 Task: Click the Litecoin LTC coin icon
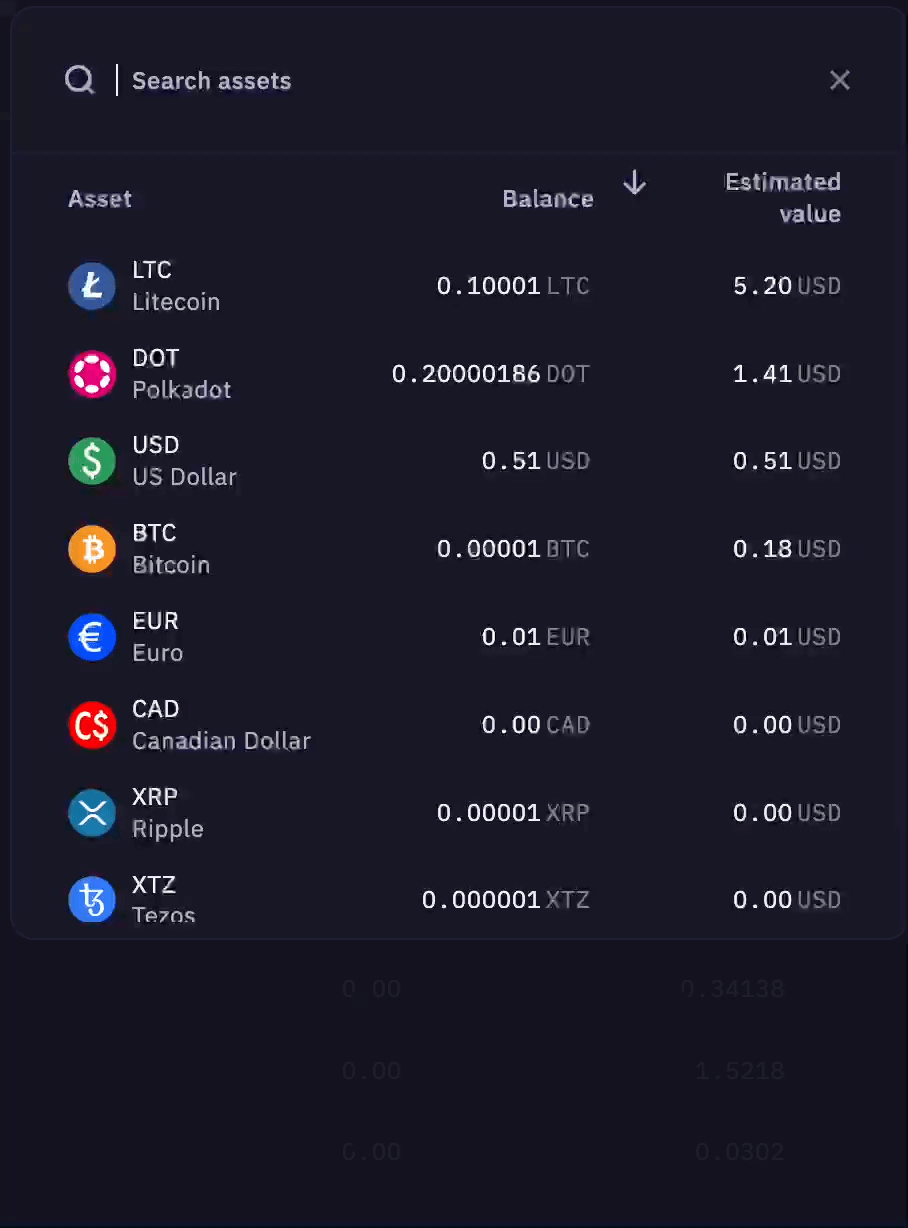(x=91, y=286)
